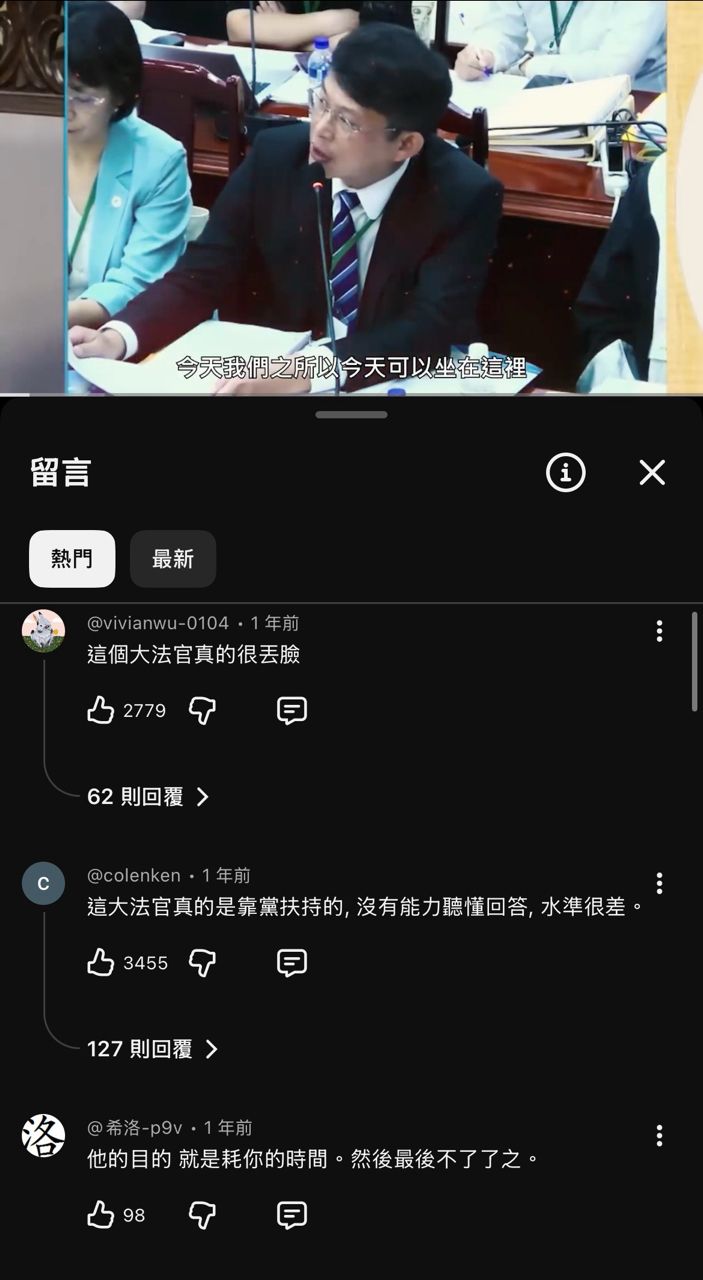
Task: Expand the 62 則回覆 replies
Action: point(148,797)
